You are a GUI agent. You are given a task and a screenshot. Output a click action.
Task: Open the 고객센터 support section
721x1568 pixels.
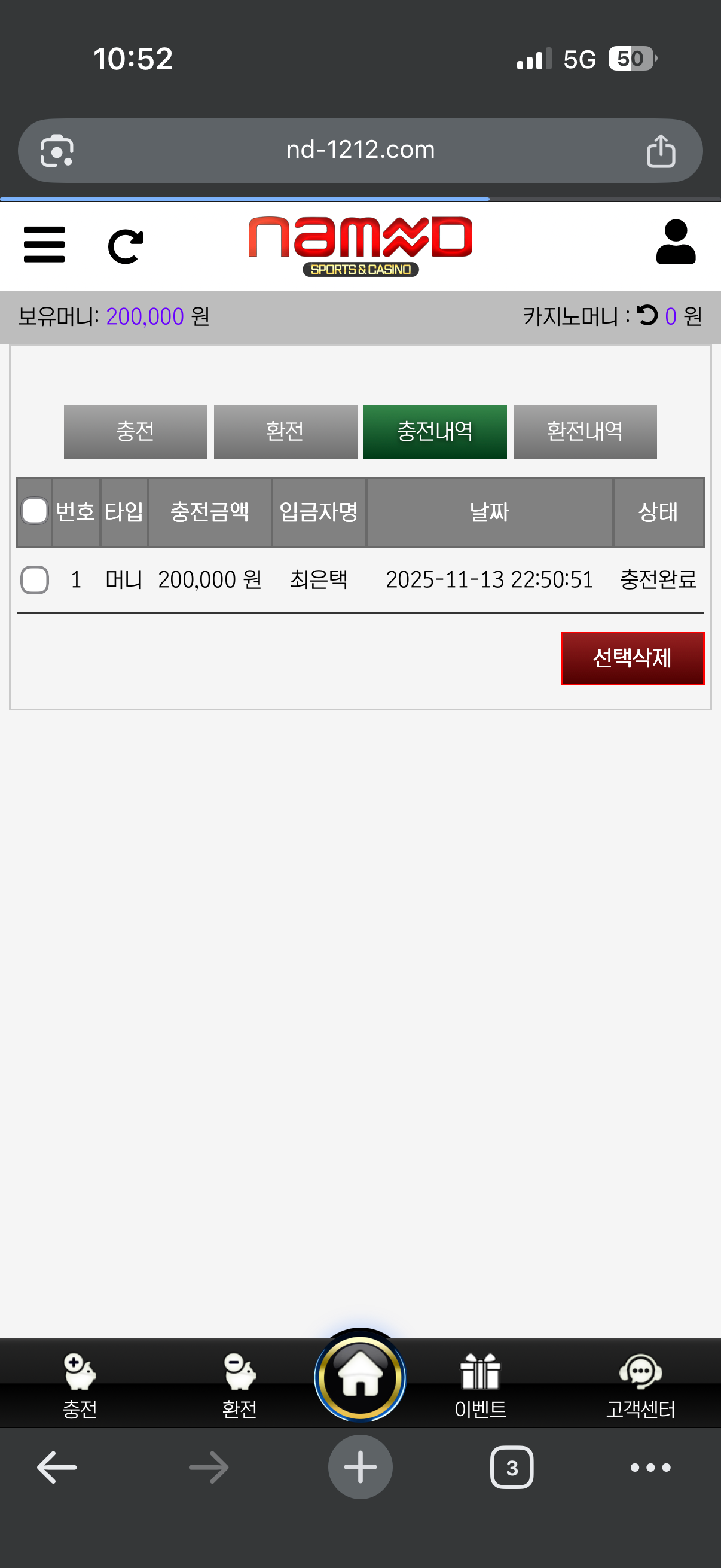[x=640, y=1384]
